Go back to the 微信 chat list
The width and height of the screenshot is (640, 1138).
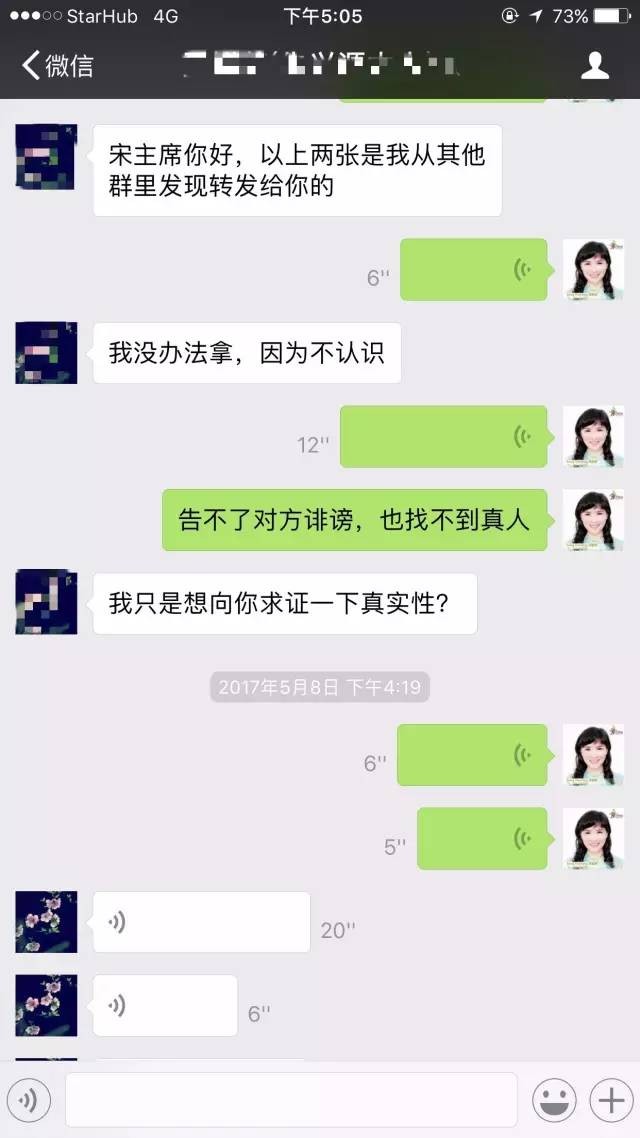[58, 66]
